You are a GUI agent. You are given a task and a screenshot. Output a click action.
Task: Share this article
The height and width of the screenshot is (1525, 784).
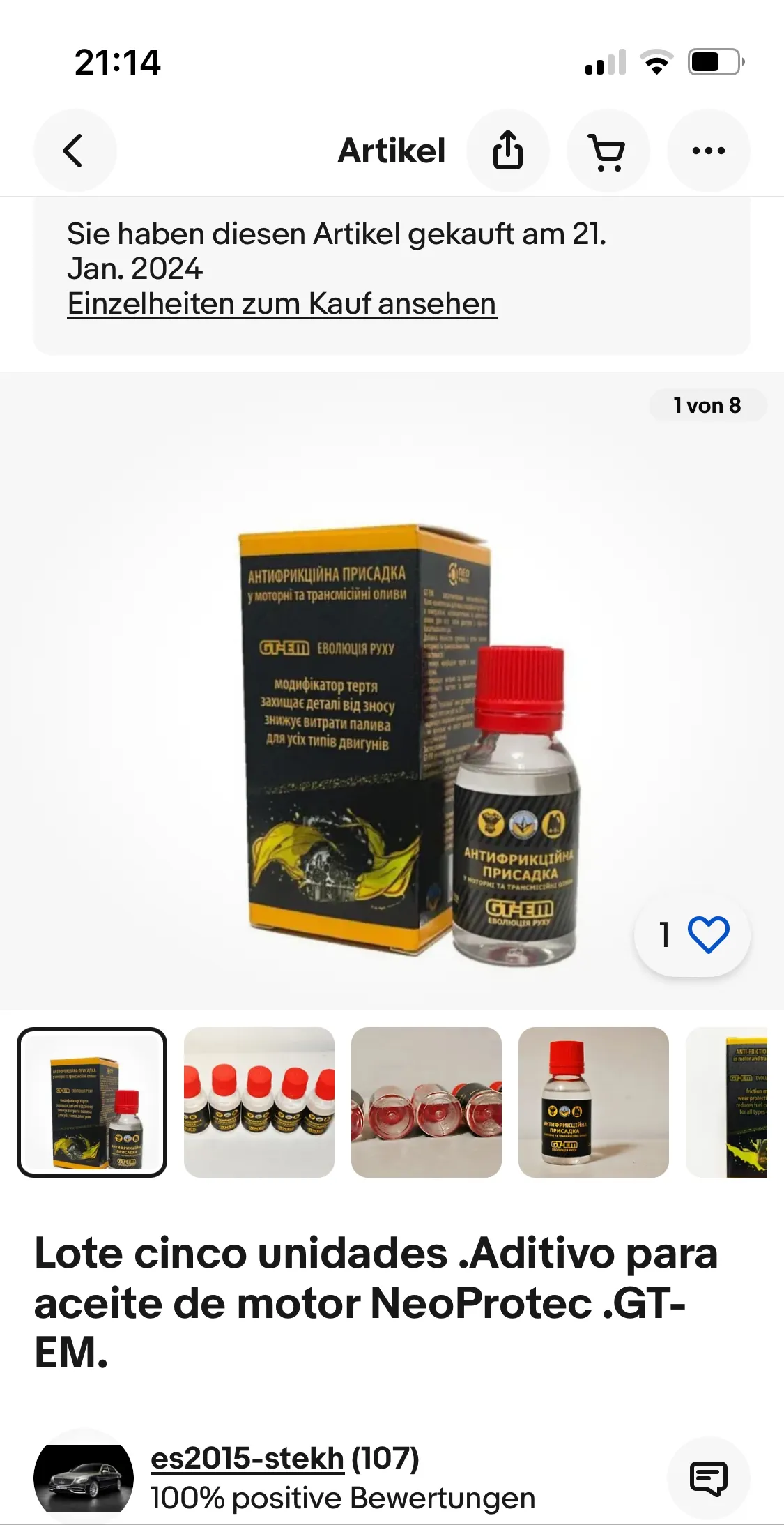tap(508, 151)
